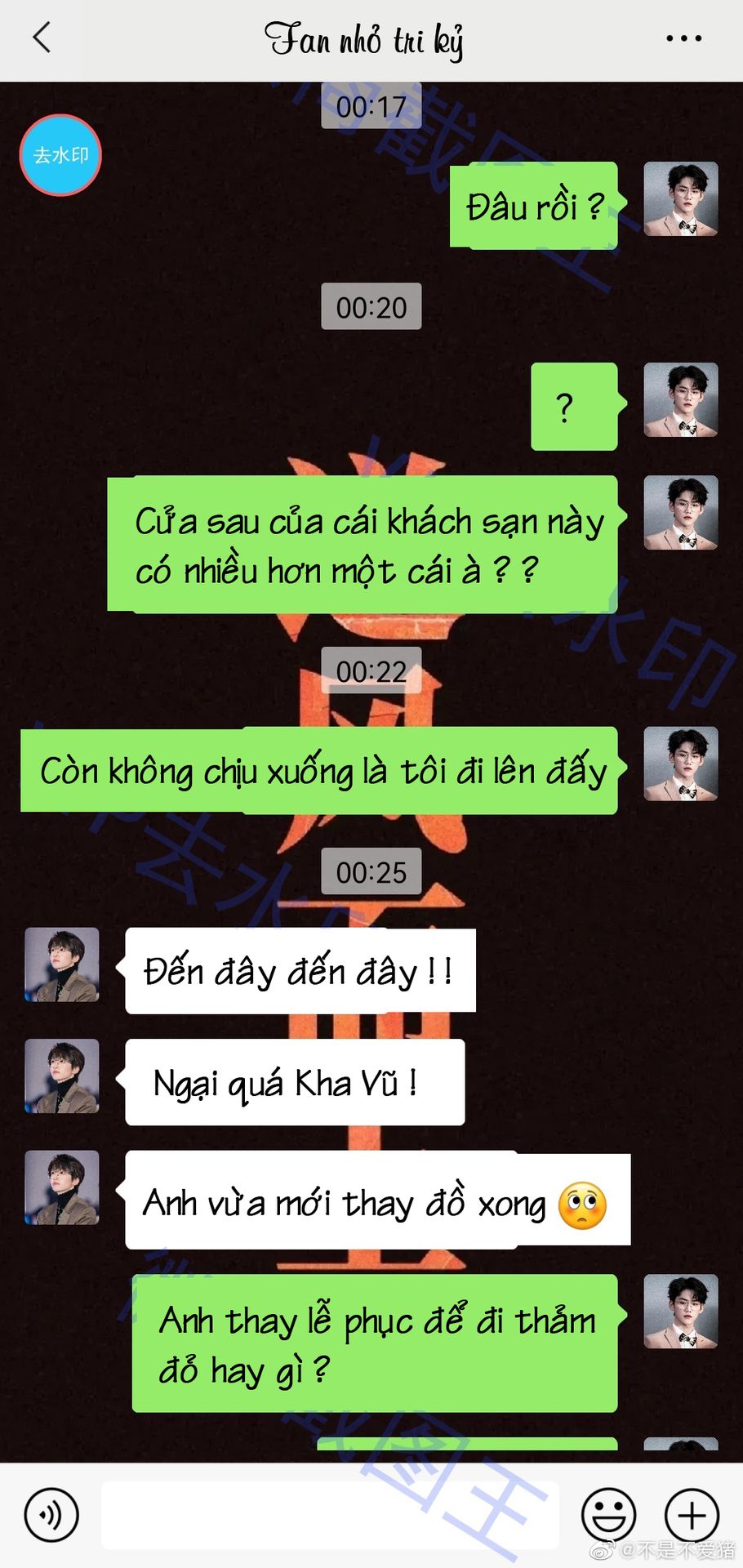Open avatar beside "Ngại quá Kha Vũ !"
Image resolution: width=743 pixels, height=1568 pixels.
62,1076
